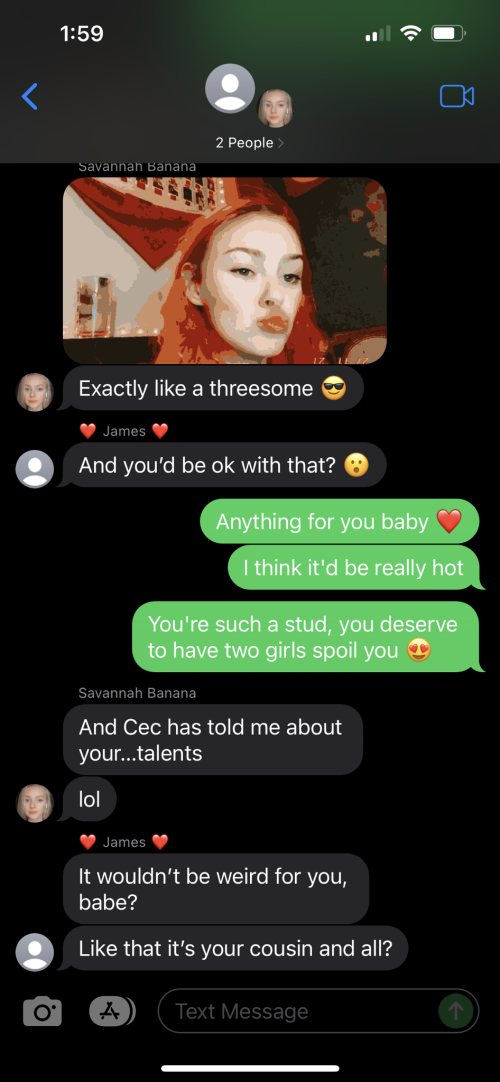Send the message with the arrow button
This screenshot has width=500, height=1082.
coord(456,1012)
